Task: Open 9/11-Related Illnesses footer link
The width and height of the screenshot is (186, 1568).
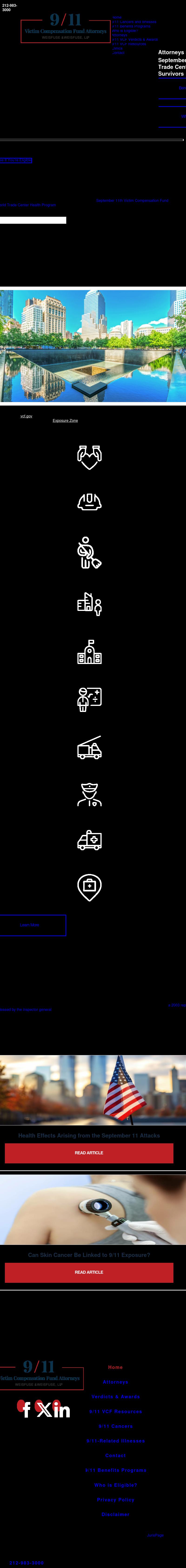Action: (116, 1441)
